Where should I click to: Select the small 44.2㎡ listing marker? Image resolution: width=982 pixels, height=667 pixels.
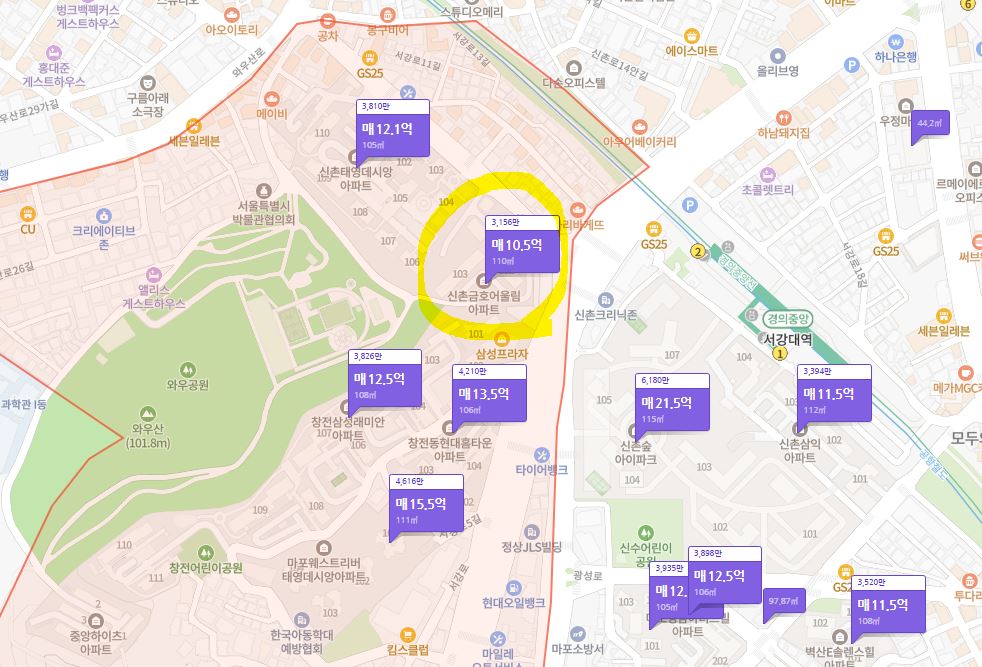tap(929, 125)
